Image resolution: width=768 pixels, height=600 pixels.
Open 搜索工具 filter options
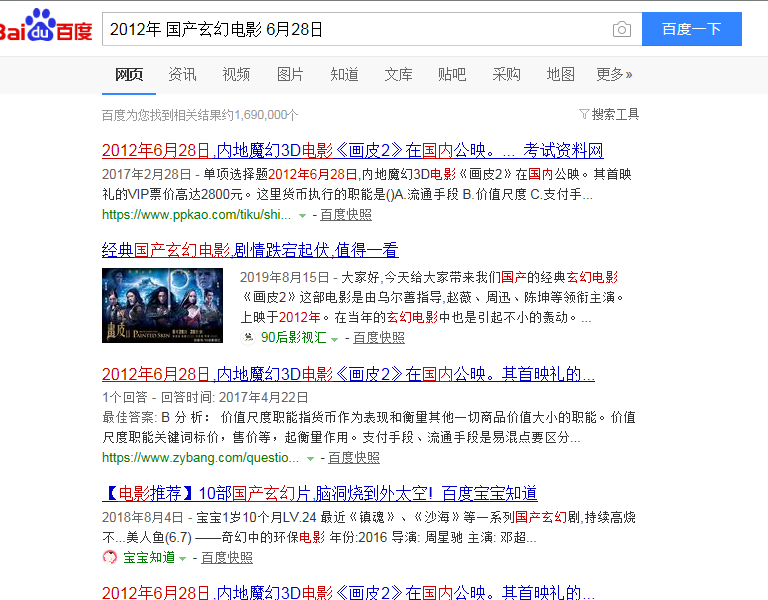609,114
